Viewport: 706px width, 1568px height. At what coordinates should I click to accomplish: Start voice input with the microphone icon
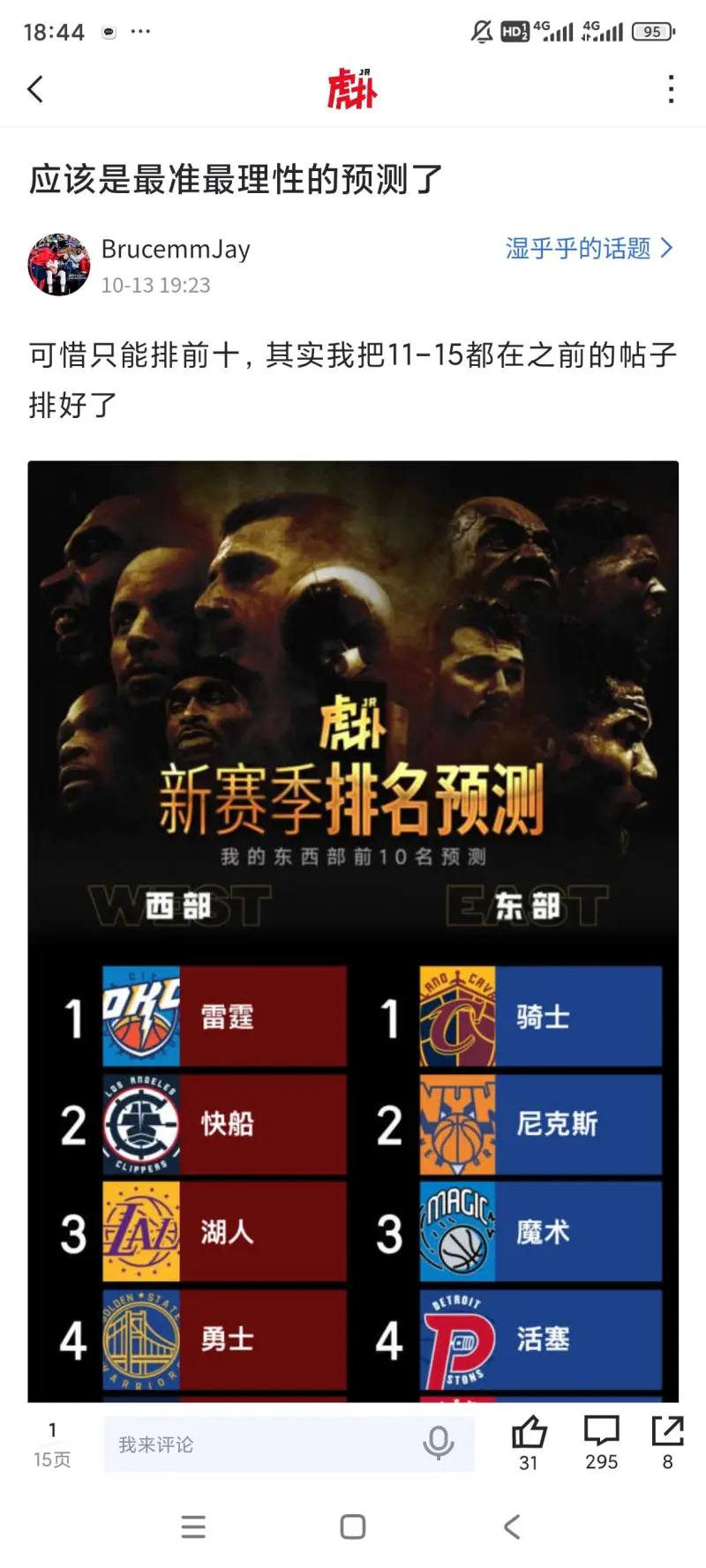439,1444
